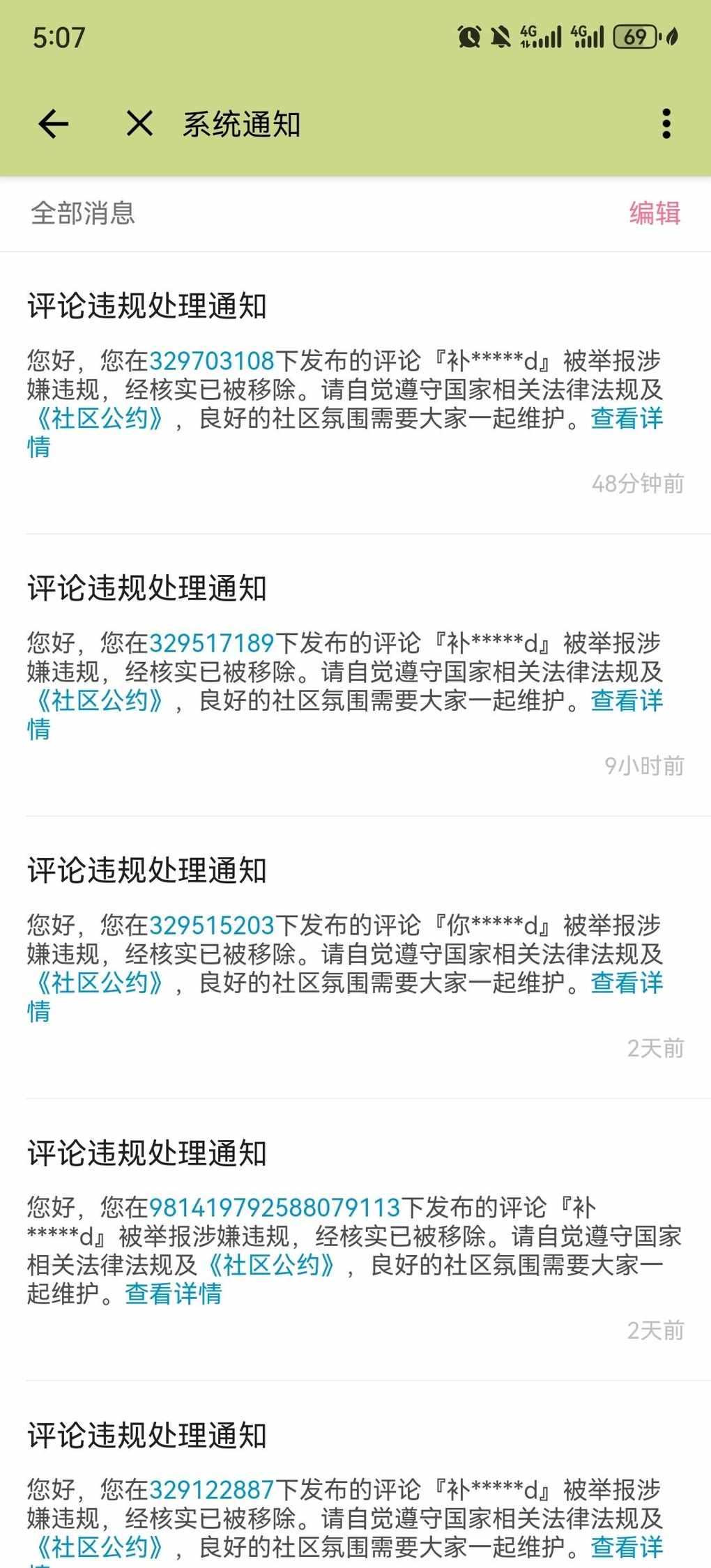View 查看详情 in the 98141979258807­9113 notice
The height and width of the screenshot is (1568, 711).
coord(174,1293)
